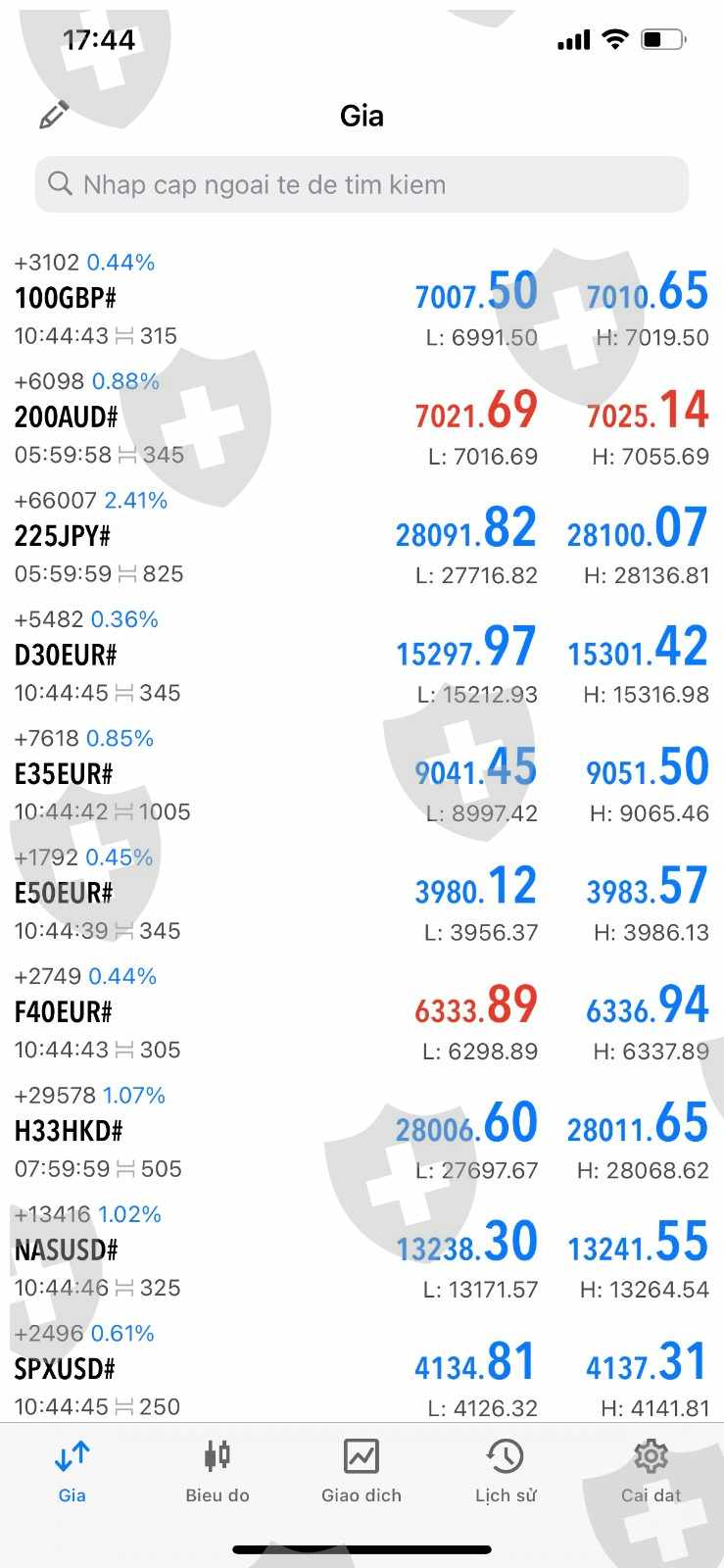
Task: Open the NASUSD# quote row
Action: click(362, 1250)
